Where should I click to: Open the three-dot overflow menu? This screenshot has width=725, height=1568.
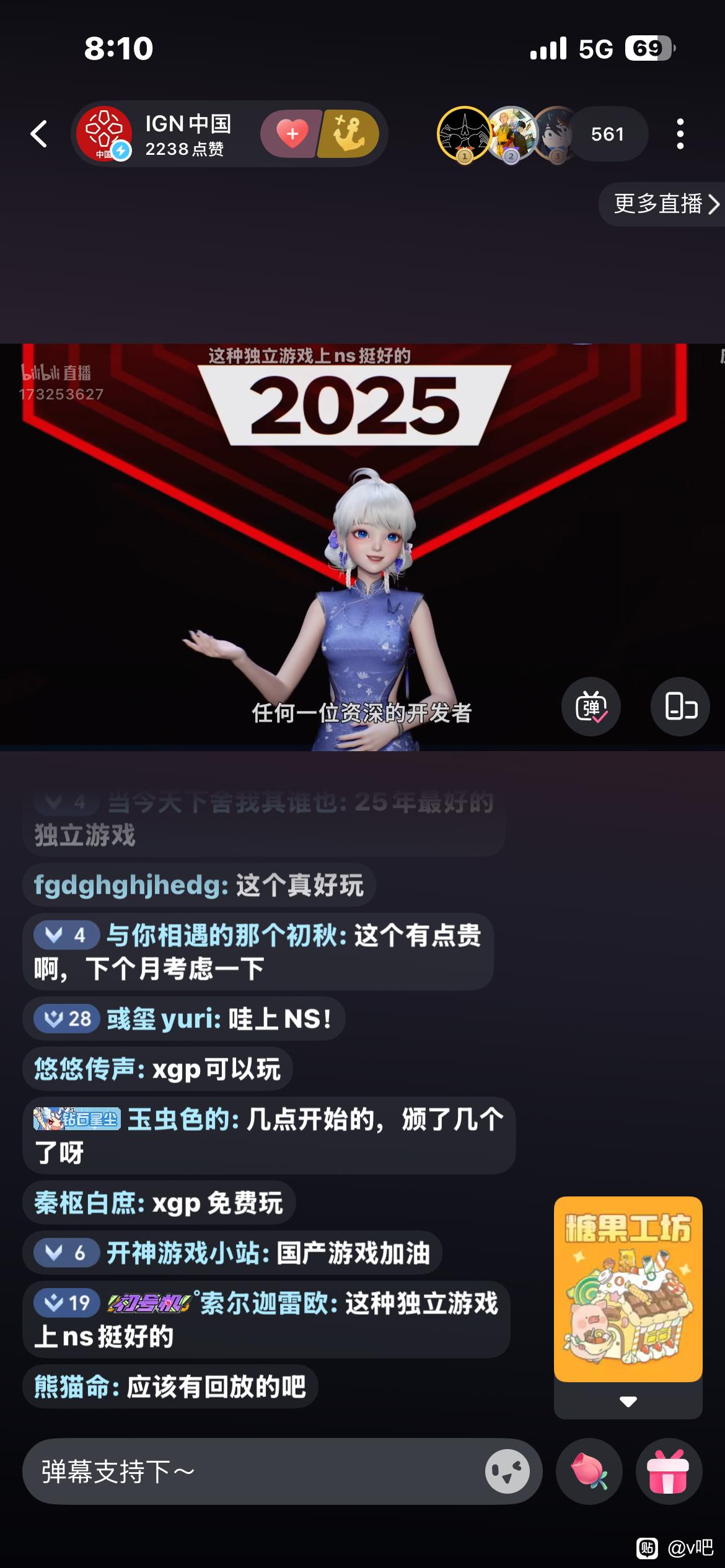point(680,134)
